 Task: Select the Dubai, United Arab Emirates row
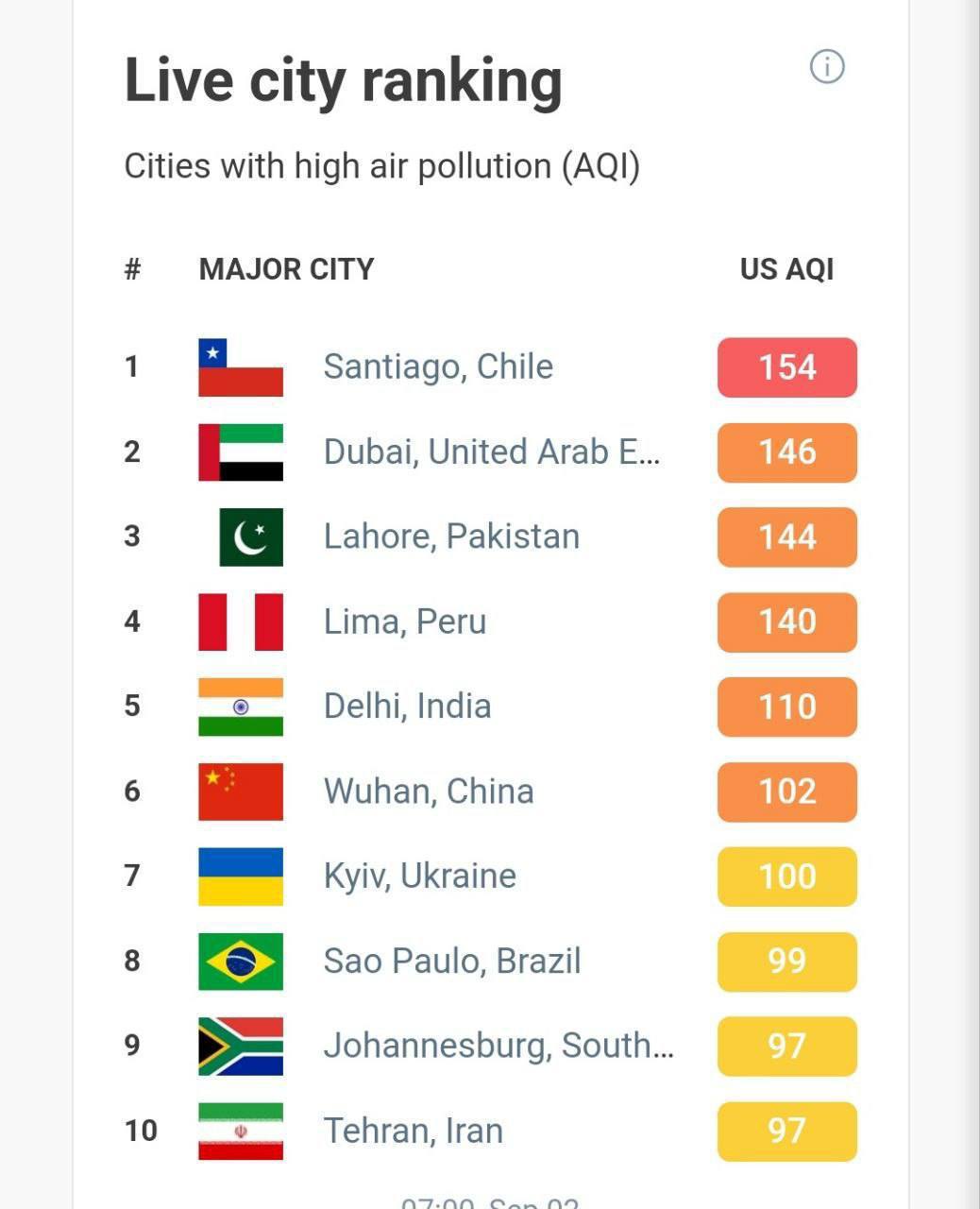[x=491, y=451]
